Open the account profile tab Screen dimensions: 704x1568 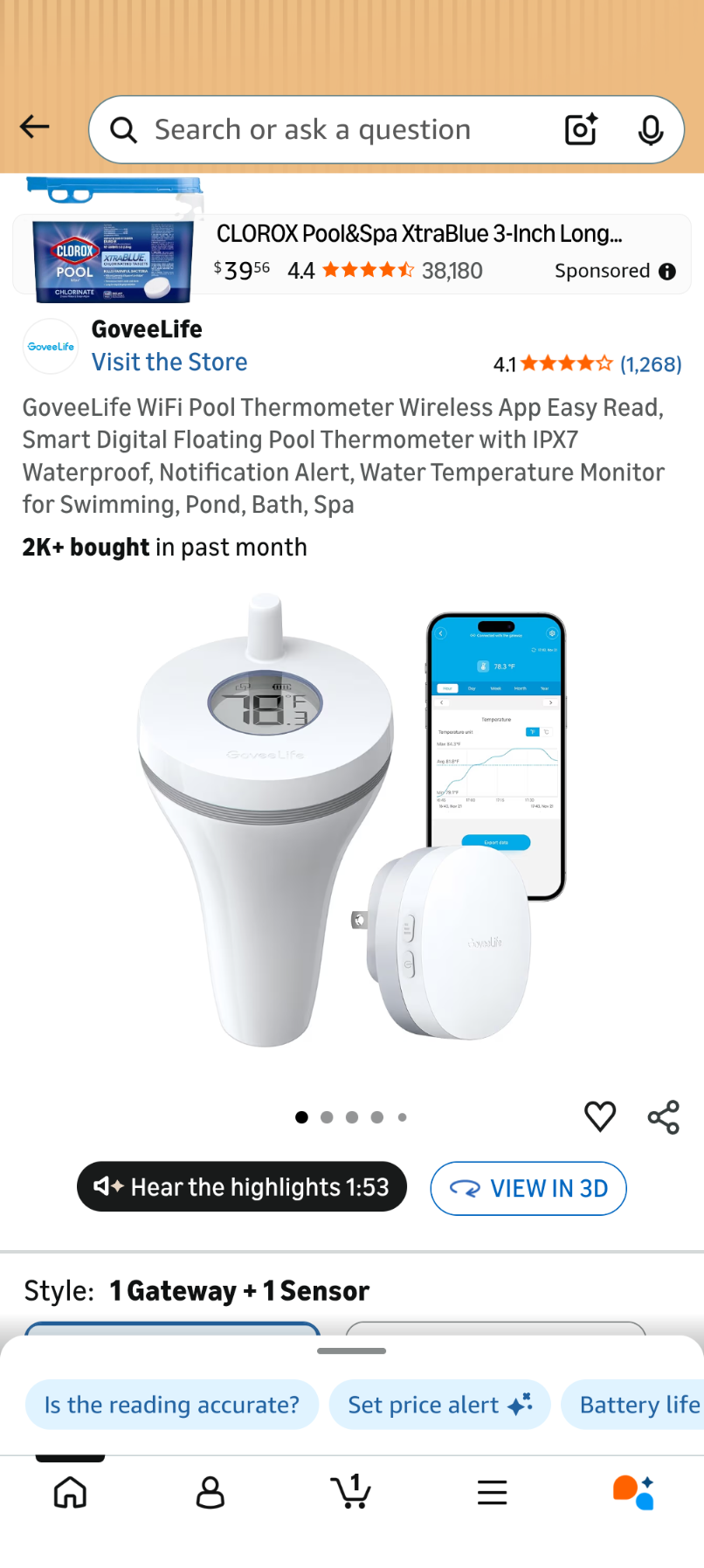click(211, 1493)
